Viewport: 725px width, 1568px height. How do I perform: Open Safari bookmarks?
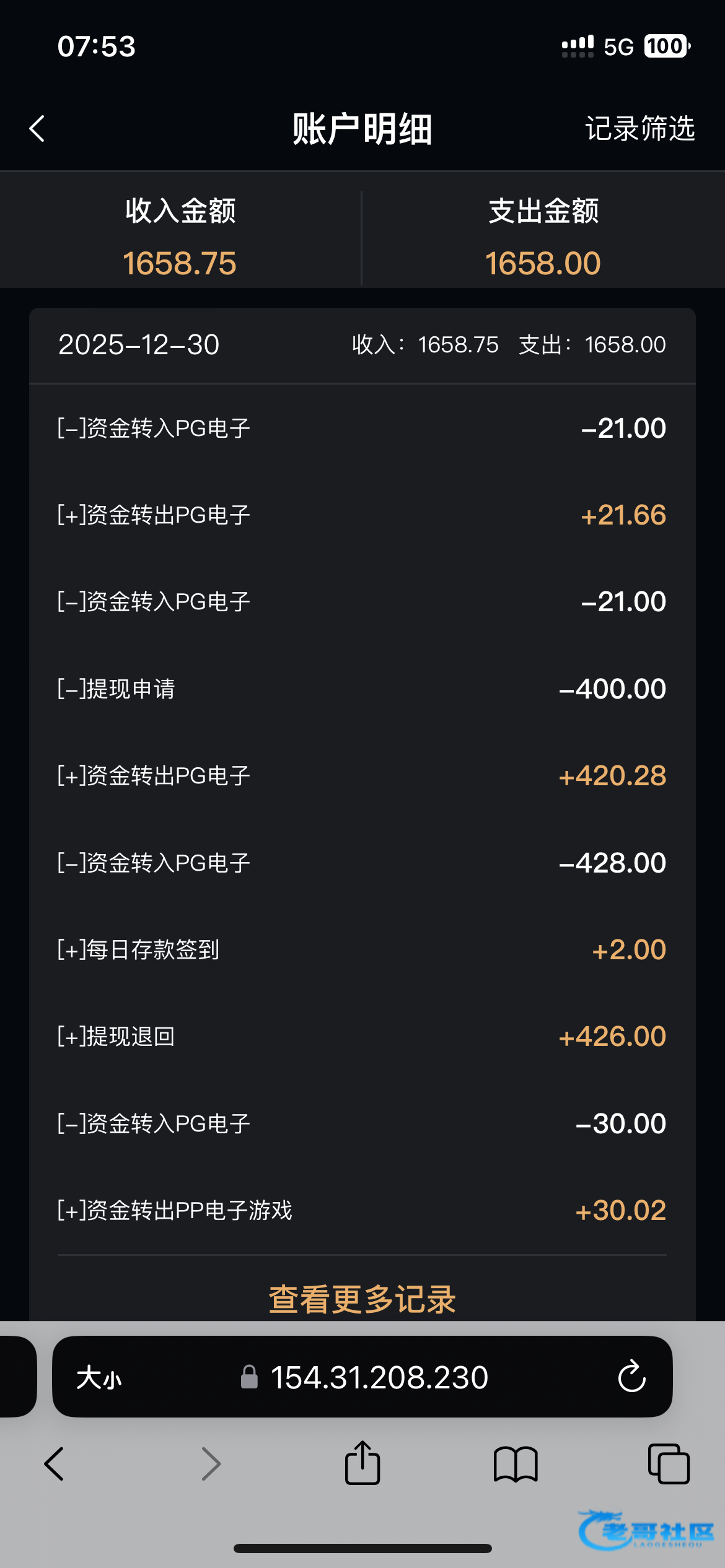coord(516,1464)
